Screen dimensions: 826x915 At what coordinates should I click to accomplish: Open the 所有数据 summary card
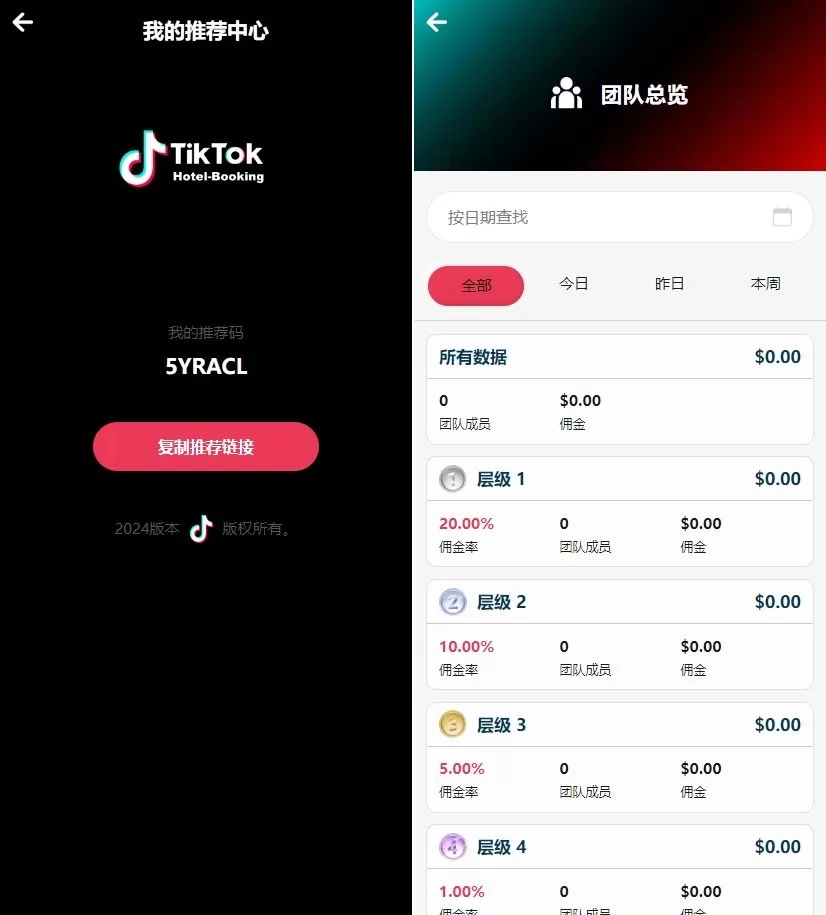619,389
